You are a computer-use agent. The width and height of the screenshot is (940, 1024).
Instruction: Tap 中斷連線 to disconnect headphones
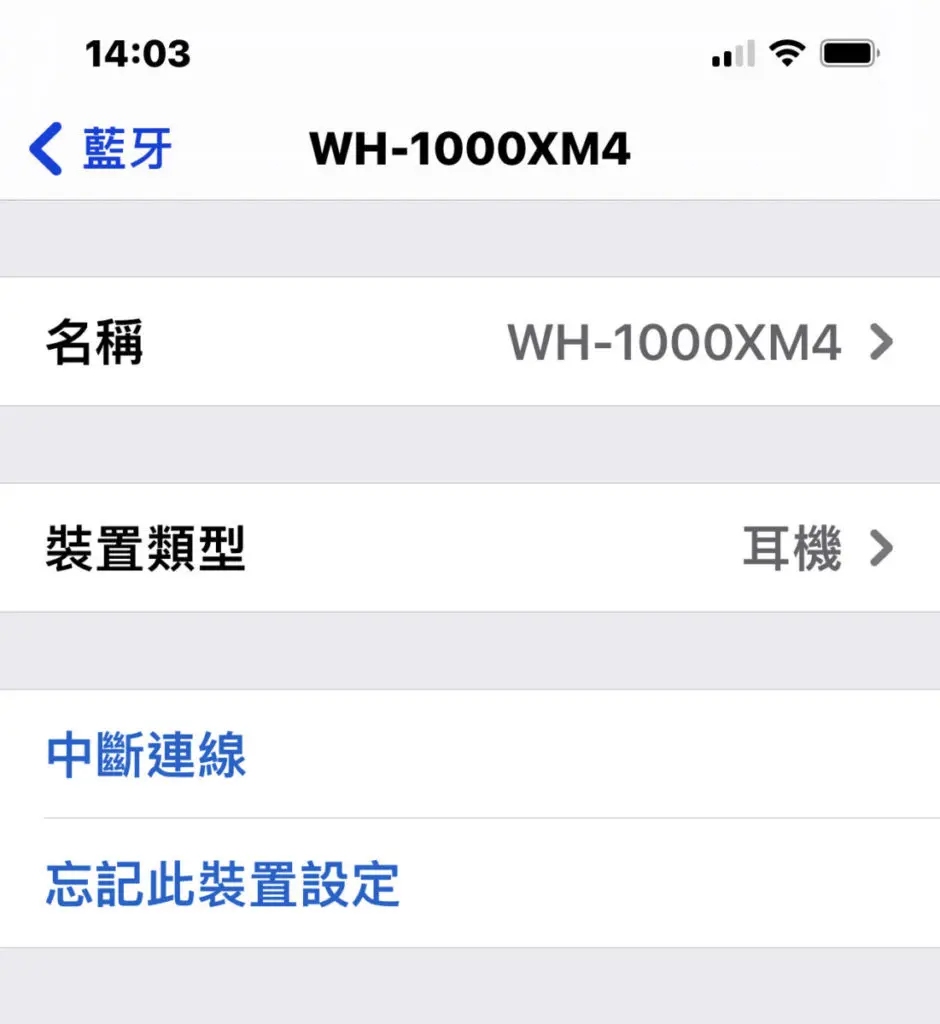(x=147, y=755)
